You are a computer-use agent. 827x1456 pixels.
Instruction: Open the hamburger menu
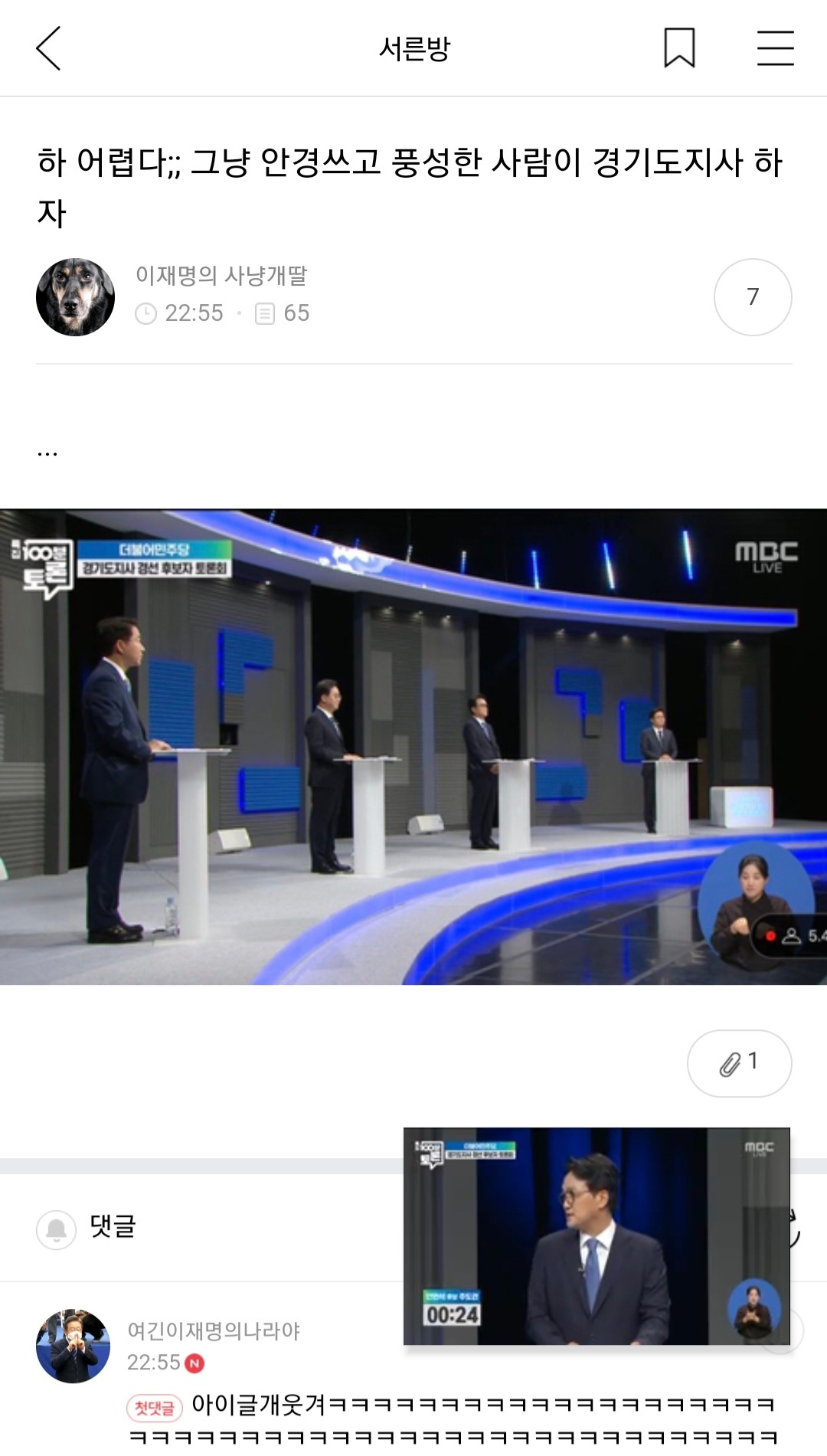pos(775,48)
